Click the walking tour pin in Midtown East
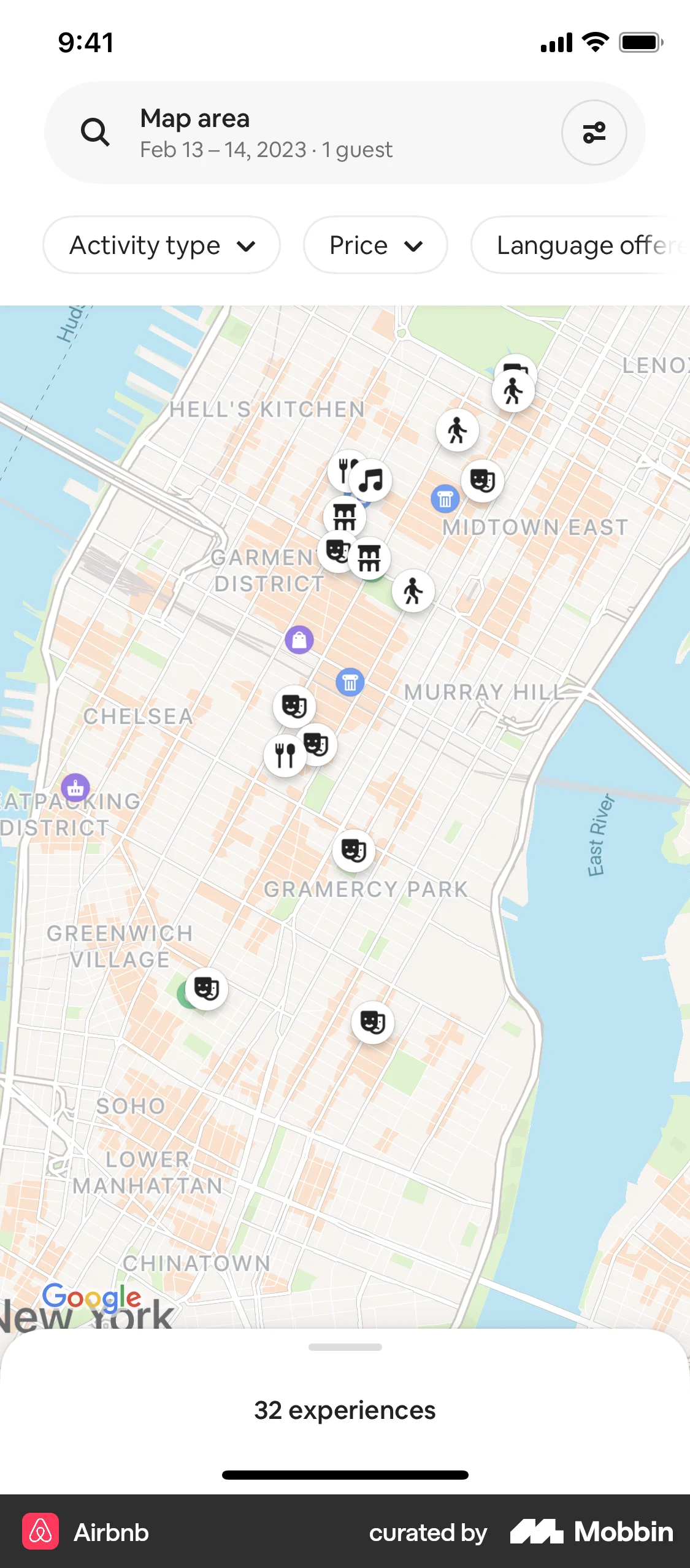Image resolution: width=690 pixels, height=1568 pixels. tap(457, 430)
